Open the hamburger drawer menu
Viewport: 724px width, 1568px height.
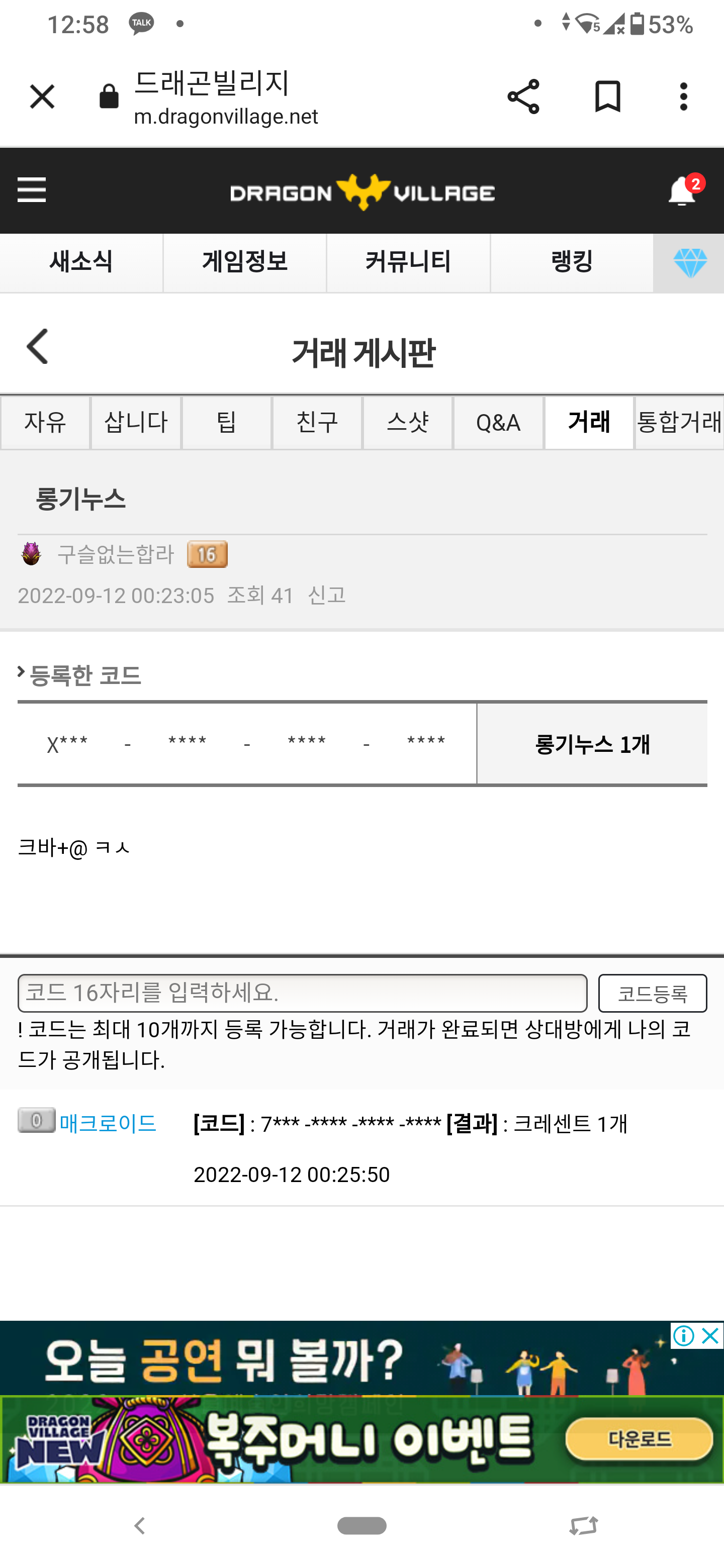(x=32, y=190)
